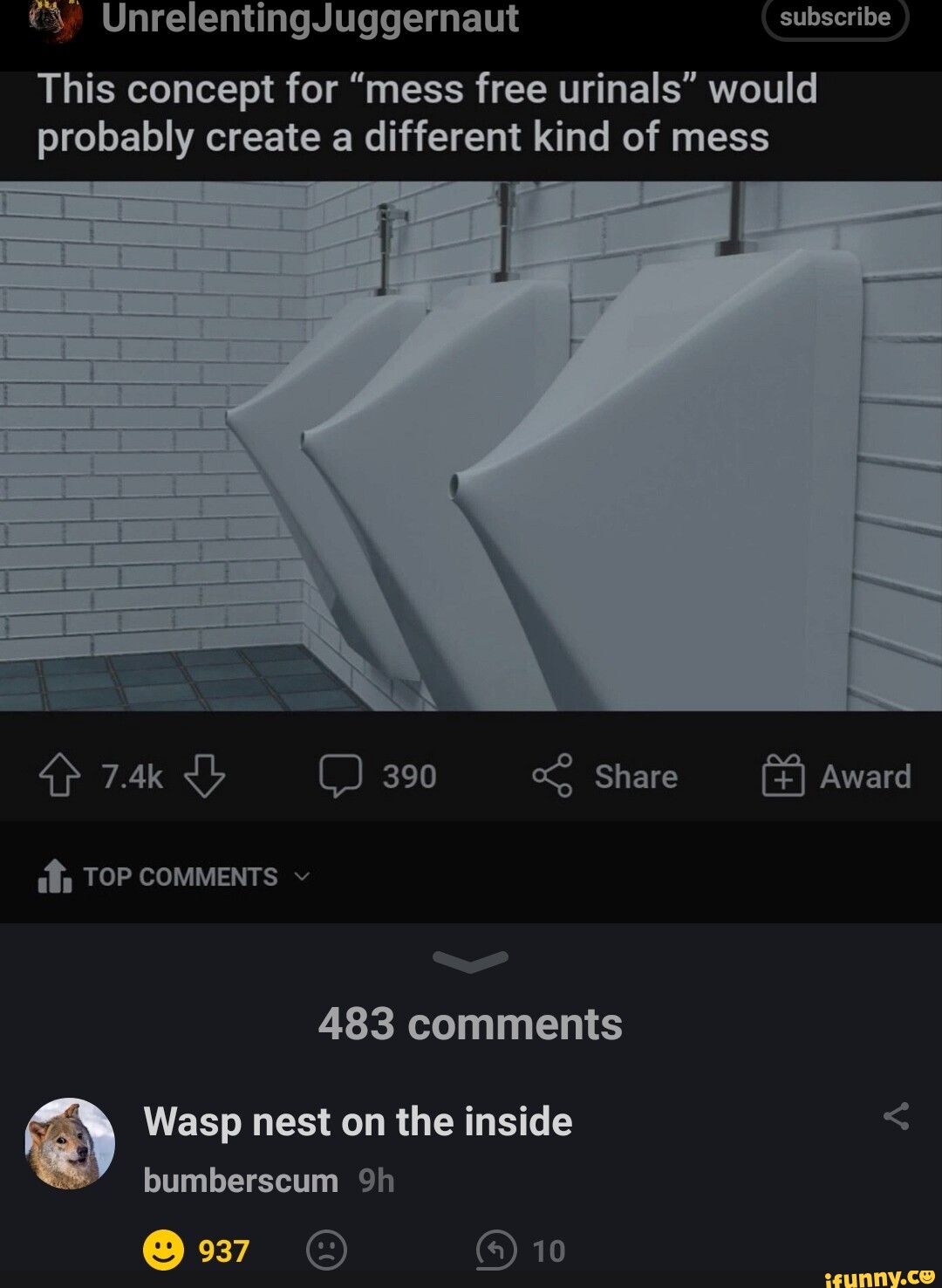The width and height of the screenshot is (942, 1288).
Task: Open replies via the reply arrow icon
Action: [x=499, y=1251]
